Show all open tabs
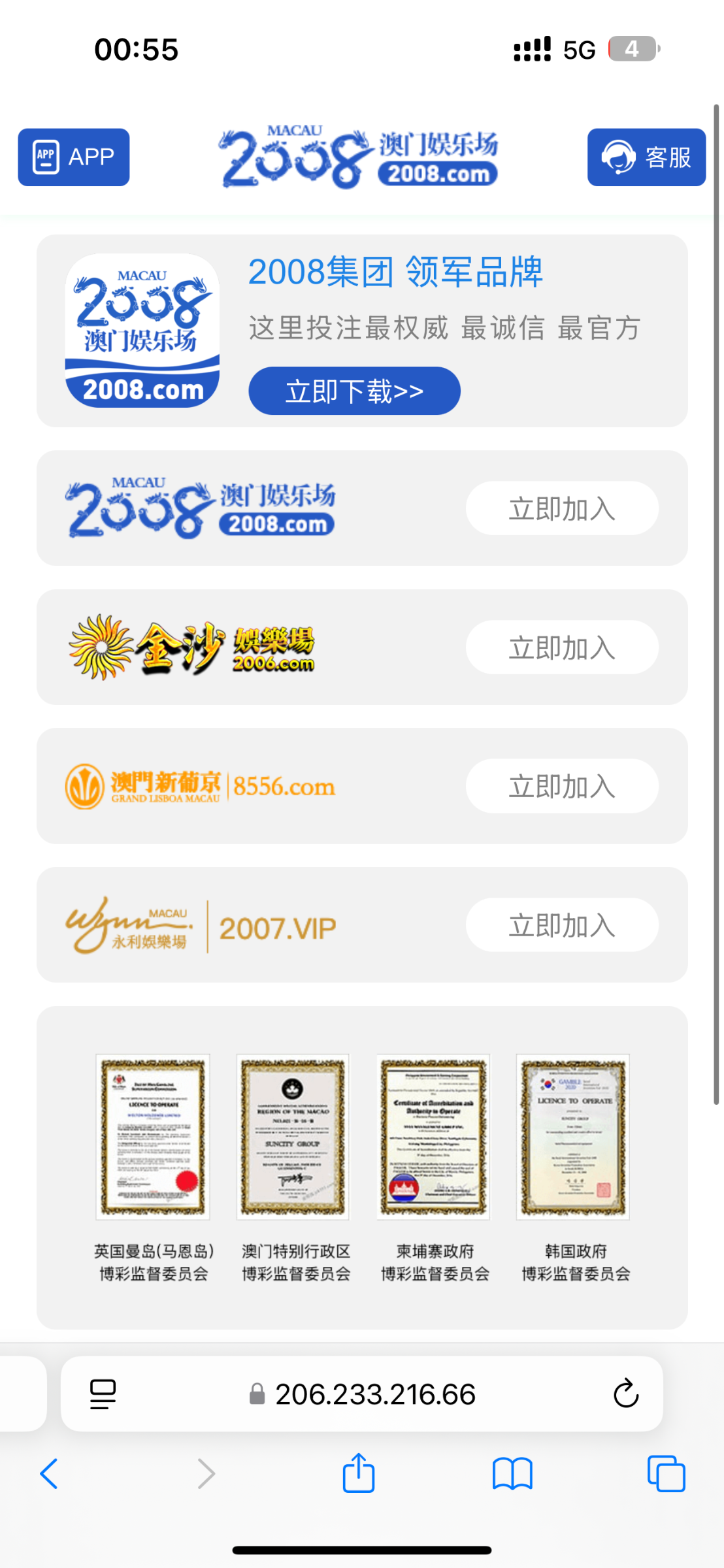Viewport: 724px width, 1568px height. 666,1474
